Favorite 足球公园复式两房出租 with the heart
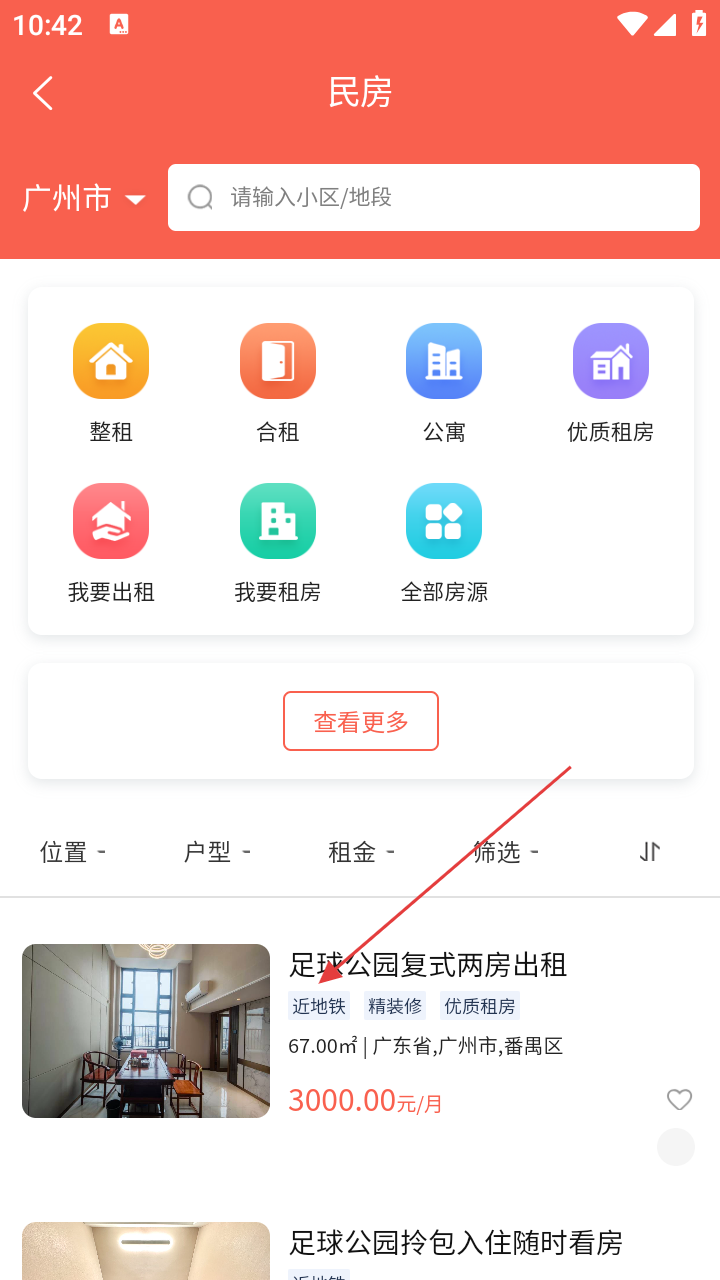720x1280 pixels. coord(679,1100)
